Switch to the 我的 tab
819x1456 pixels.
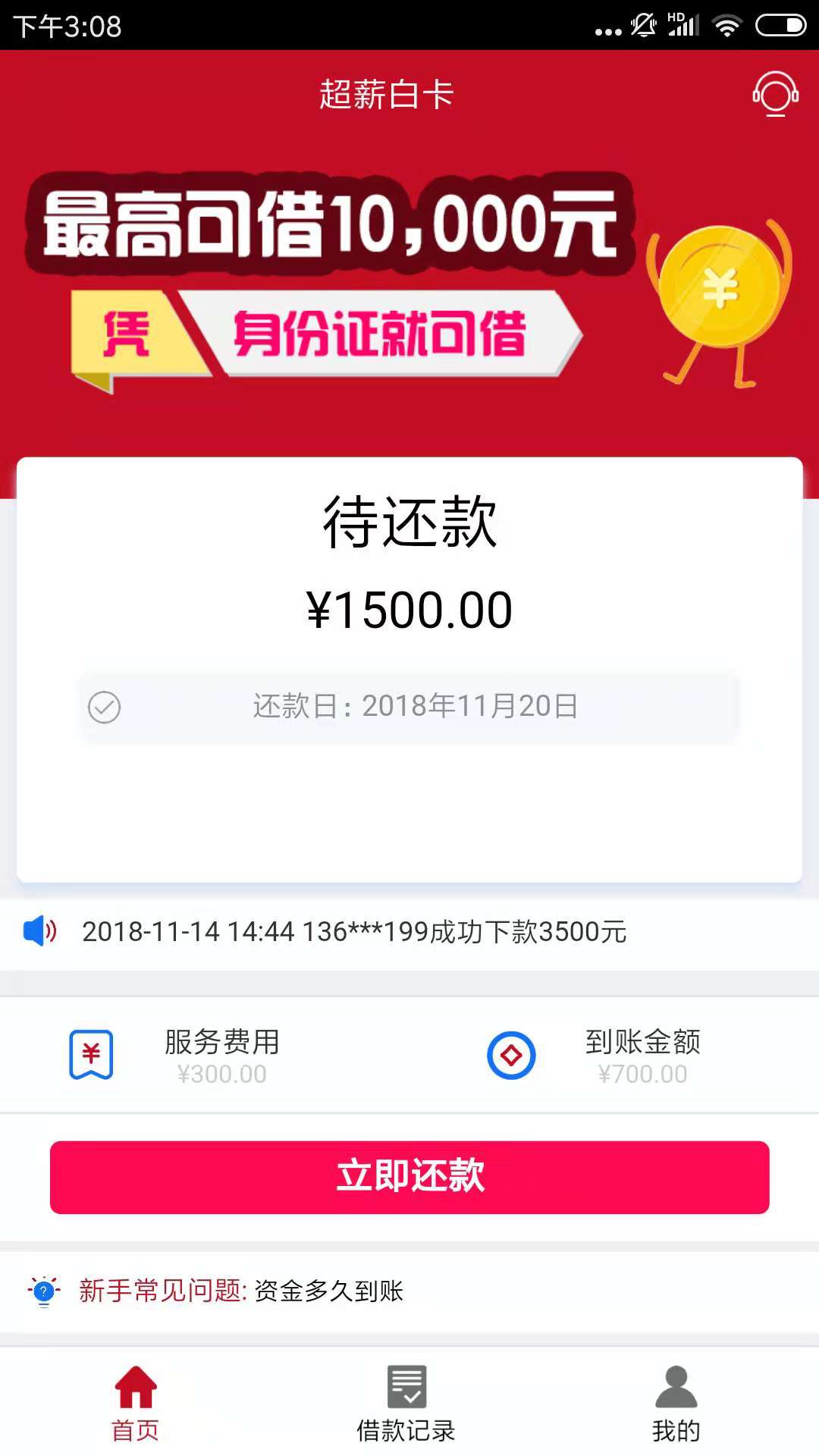(x=676, y=1404)
